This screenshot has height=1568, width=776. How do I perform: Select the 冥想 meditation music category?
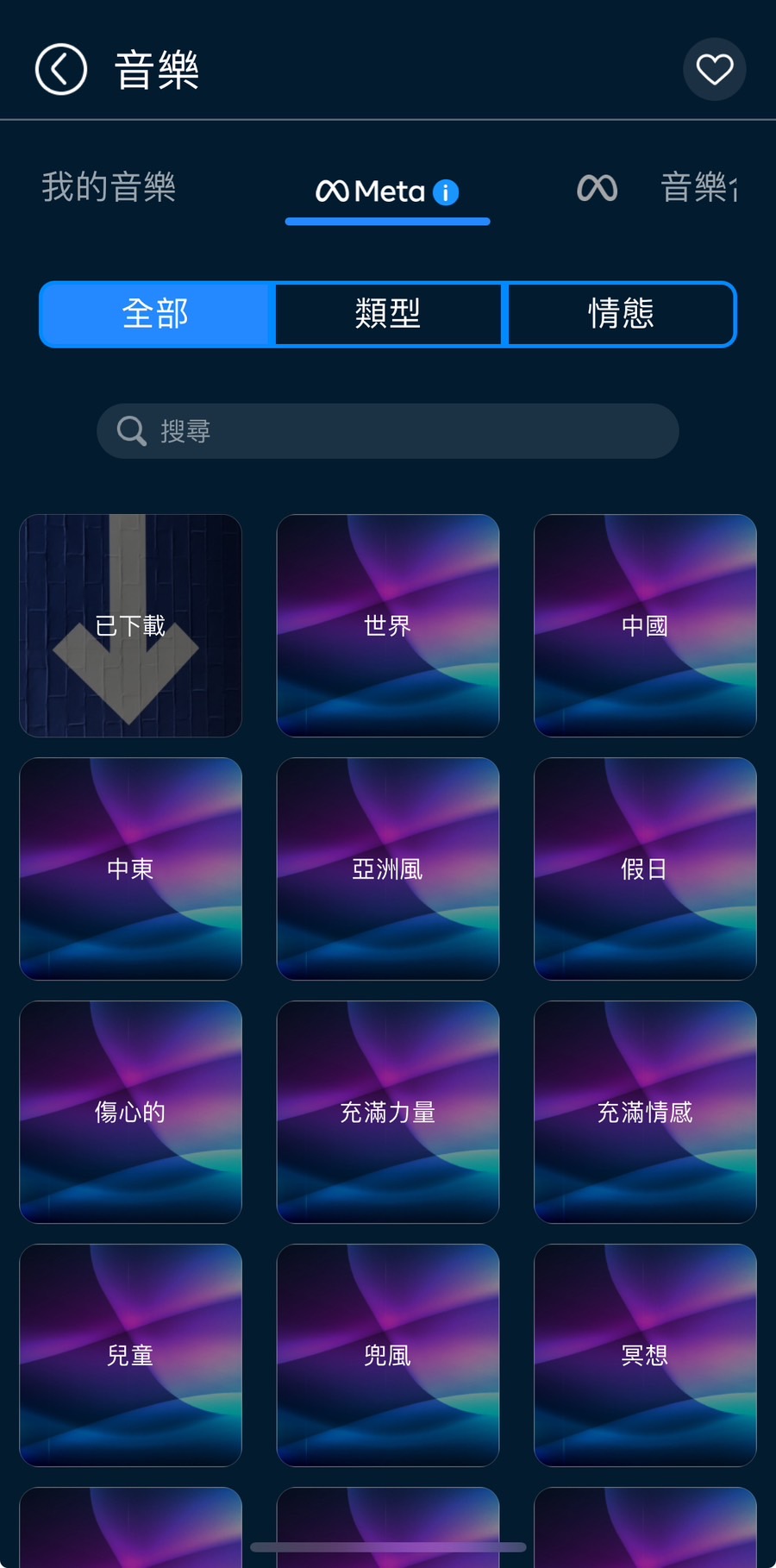(x=644, y=1355)
